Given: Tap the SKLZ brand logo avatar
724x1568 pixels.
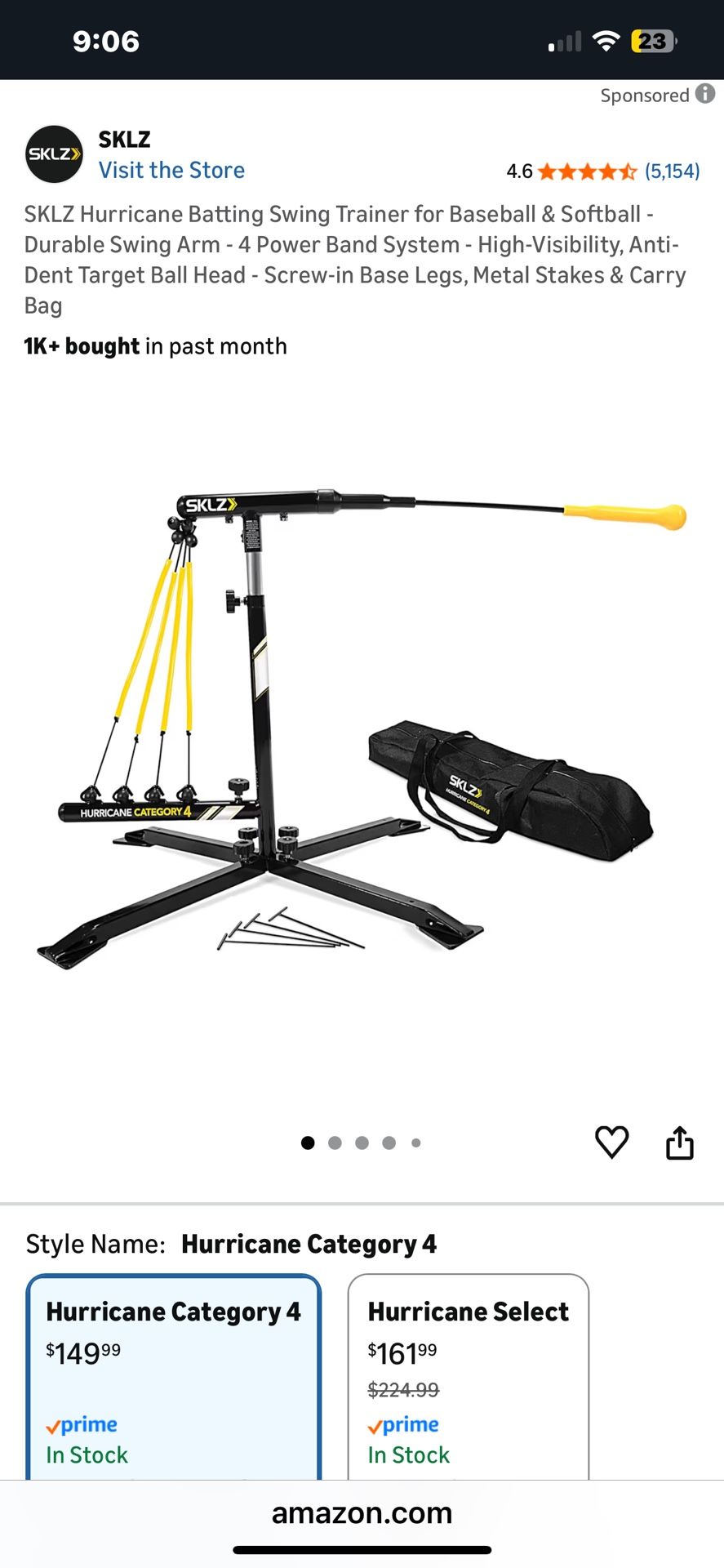Looking at the screenshot, I should [x=54, y=154].
